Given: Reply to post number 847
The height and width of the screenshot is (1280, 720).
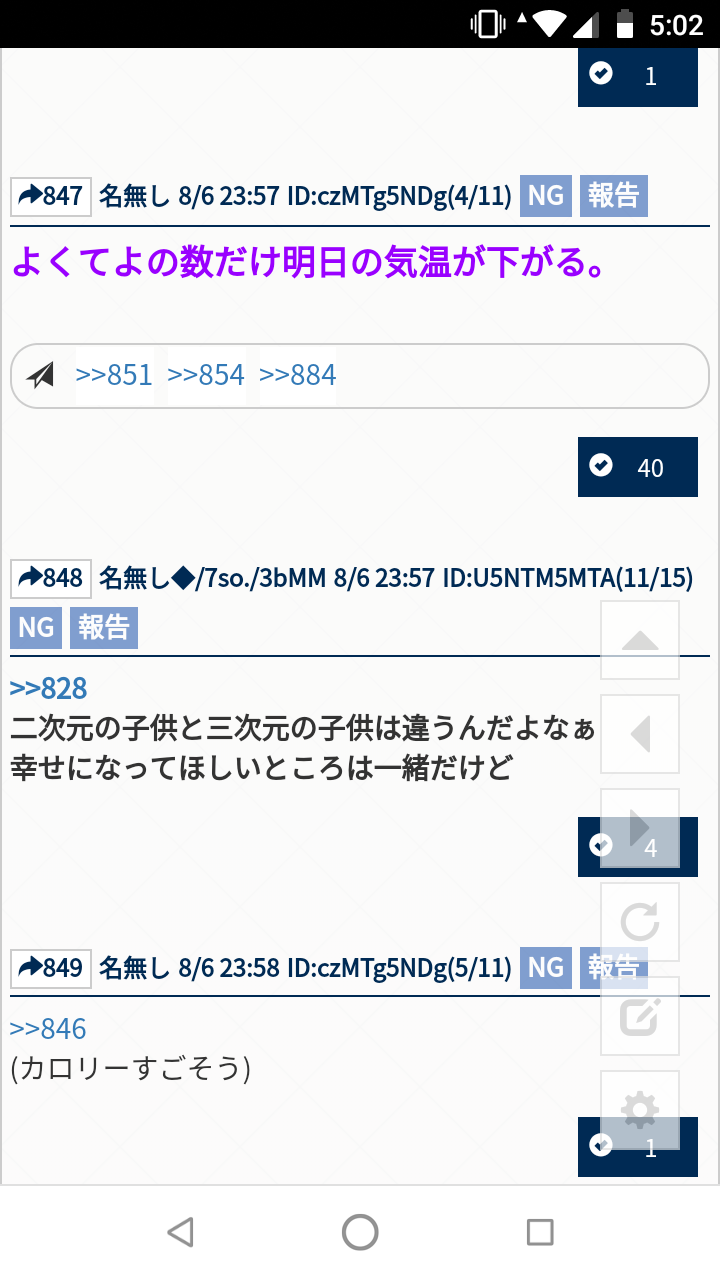Looking at the screenshot, I should click(51, 196).
